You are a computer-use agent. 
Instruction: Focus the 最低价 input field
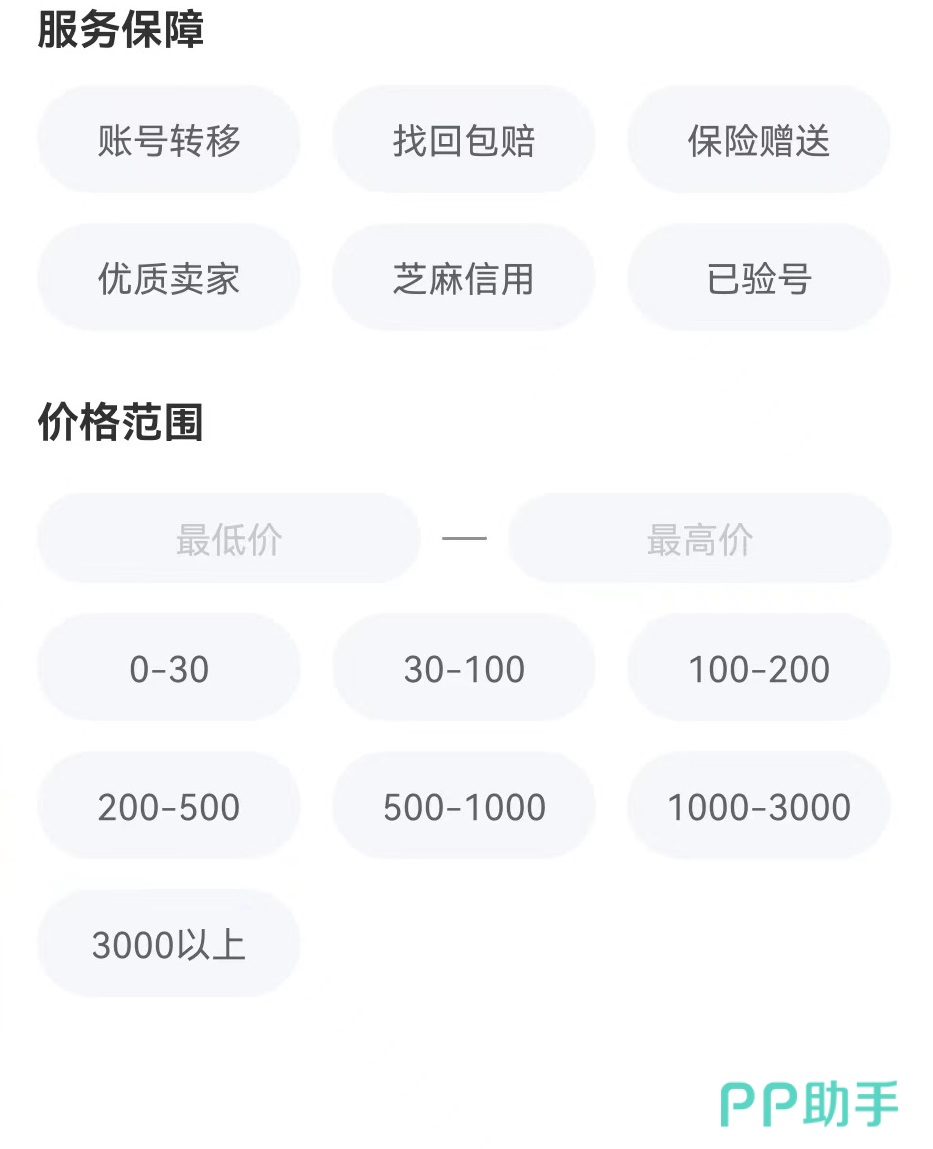click(228, 539)
